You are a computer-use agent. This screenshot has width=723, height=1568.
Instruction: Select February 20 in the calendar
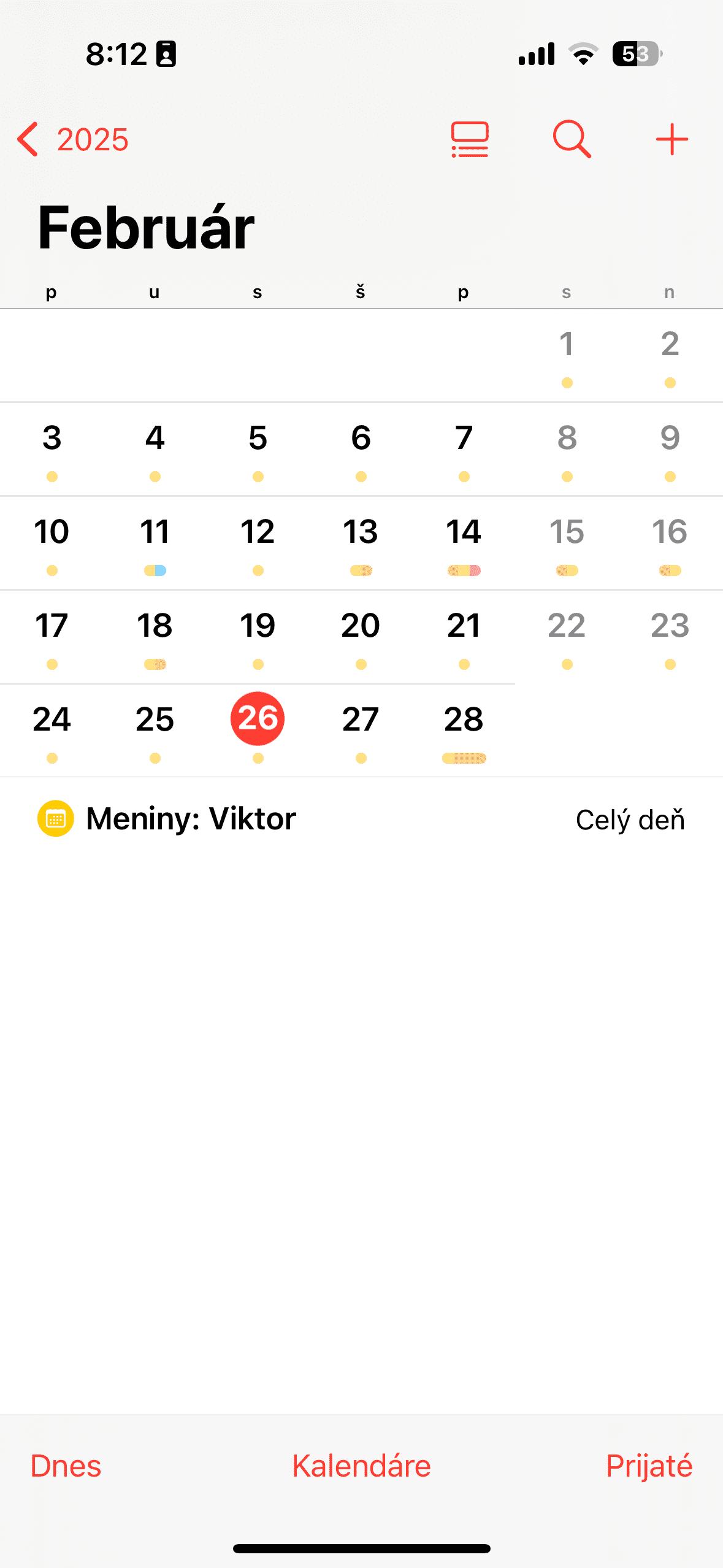pos(361,626)
